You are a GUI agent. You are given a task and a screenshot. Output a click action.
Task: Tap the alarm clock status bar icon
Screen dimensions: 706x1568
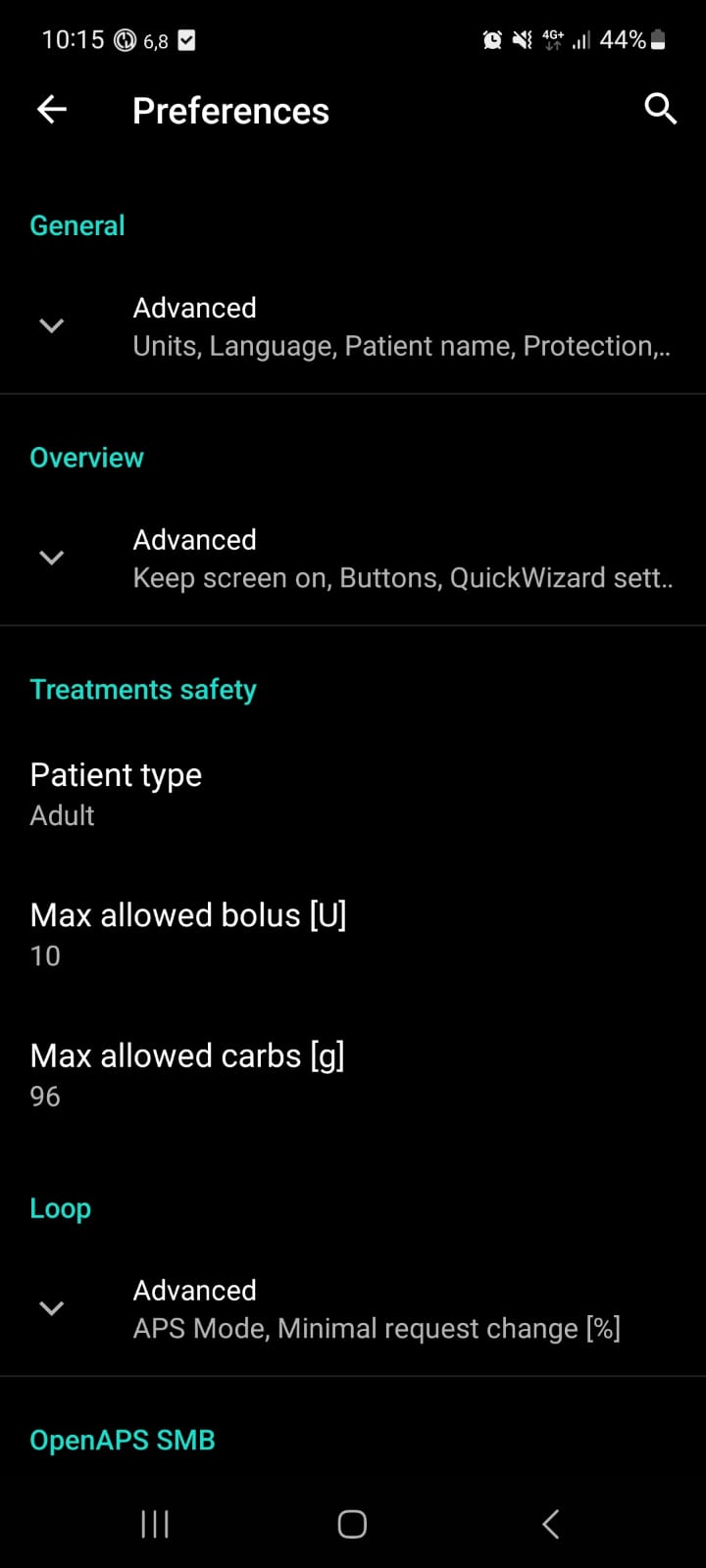[490, 39]
